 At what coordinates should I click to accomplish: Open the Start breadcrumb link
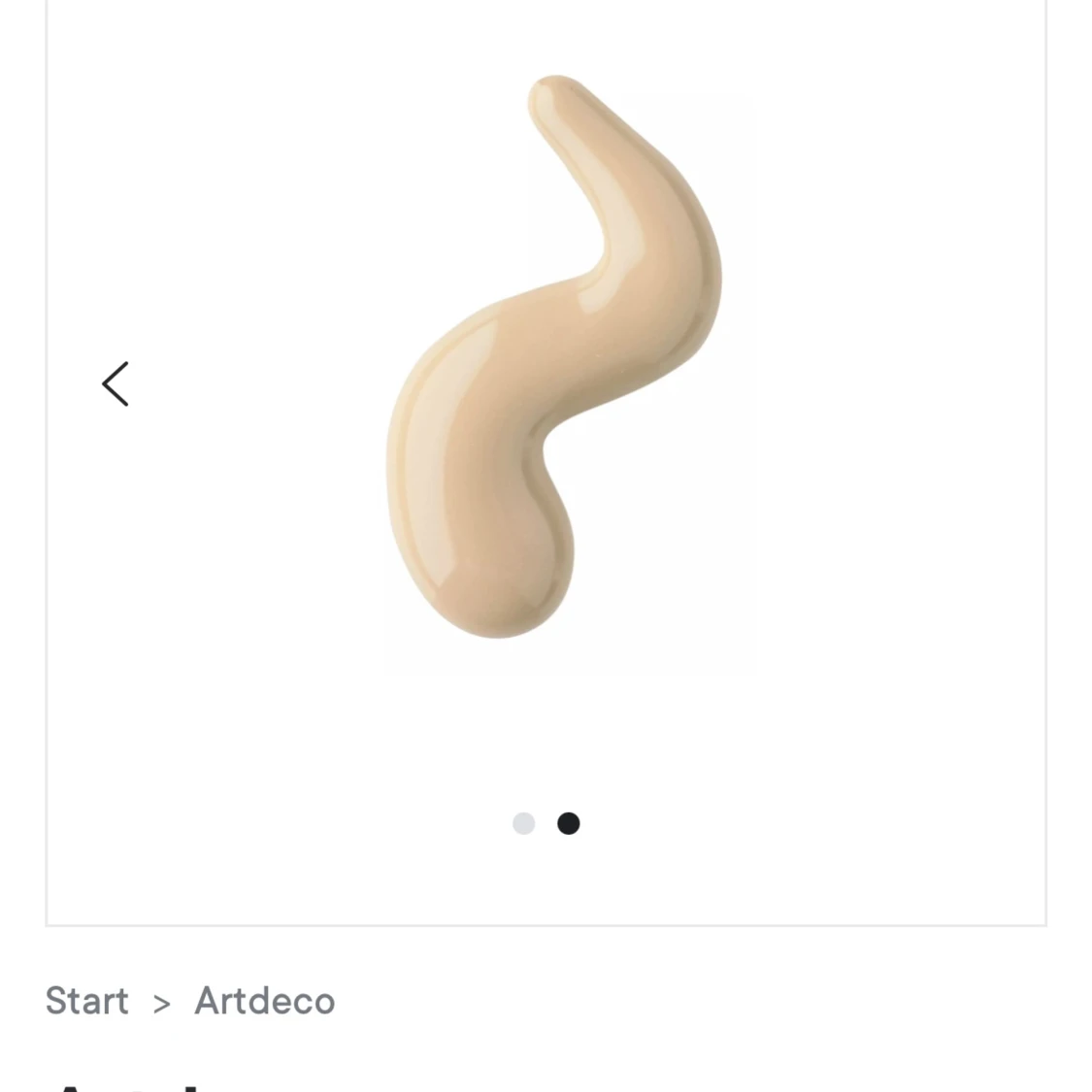pyautogui.click(x=87, y=1001)
